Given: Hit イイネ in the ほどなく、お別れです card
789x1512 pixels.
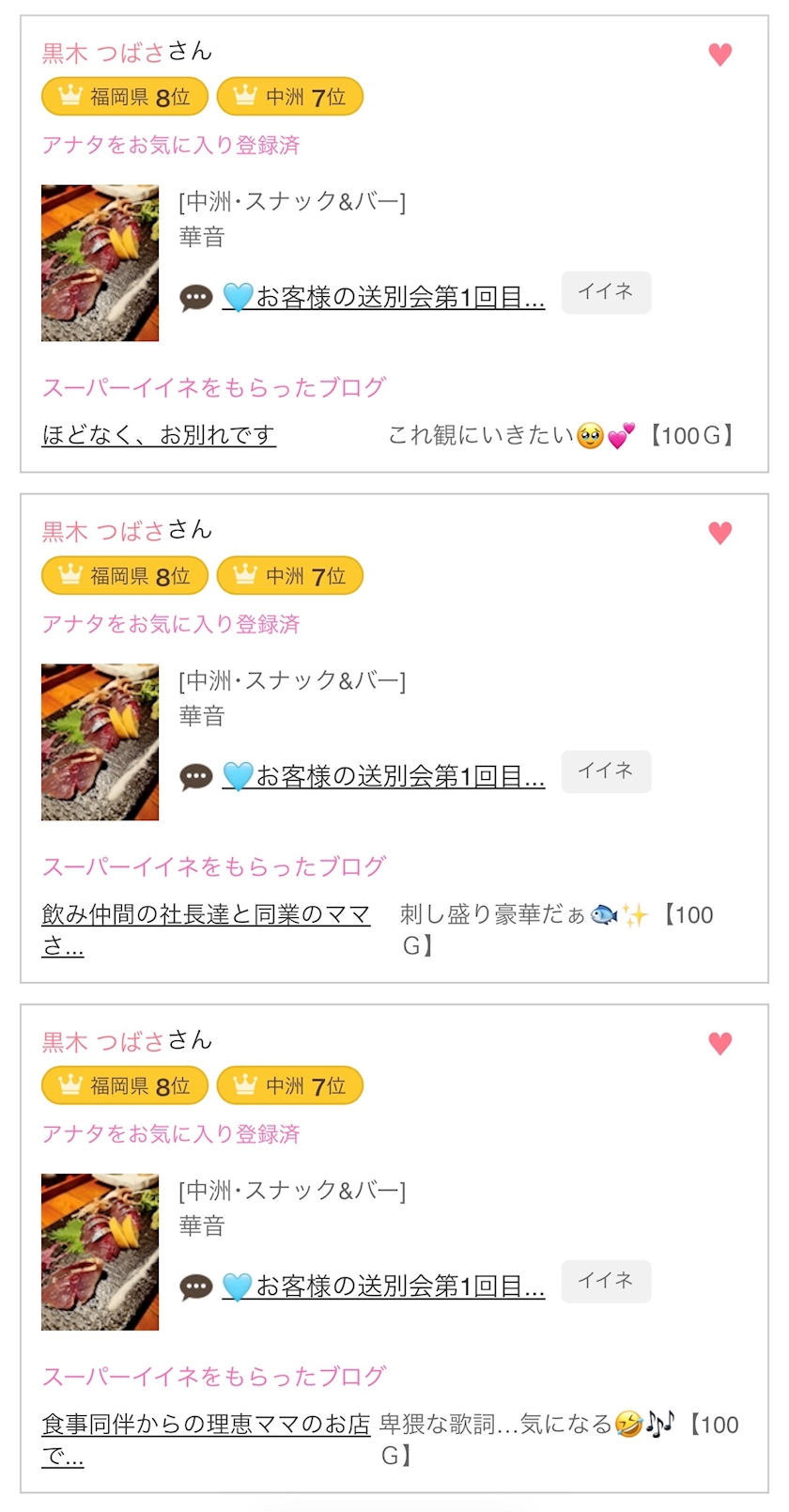Looking at the screenshot, I should coord(606,292).
